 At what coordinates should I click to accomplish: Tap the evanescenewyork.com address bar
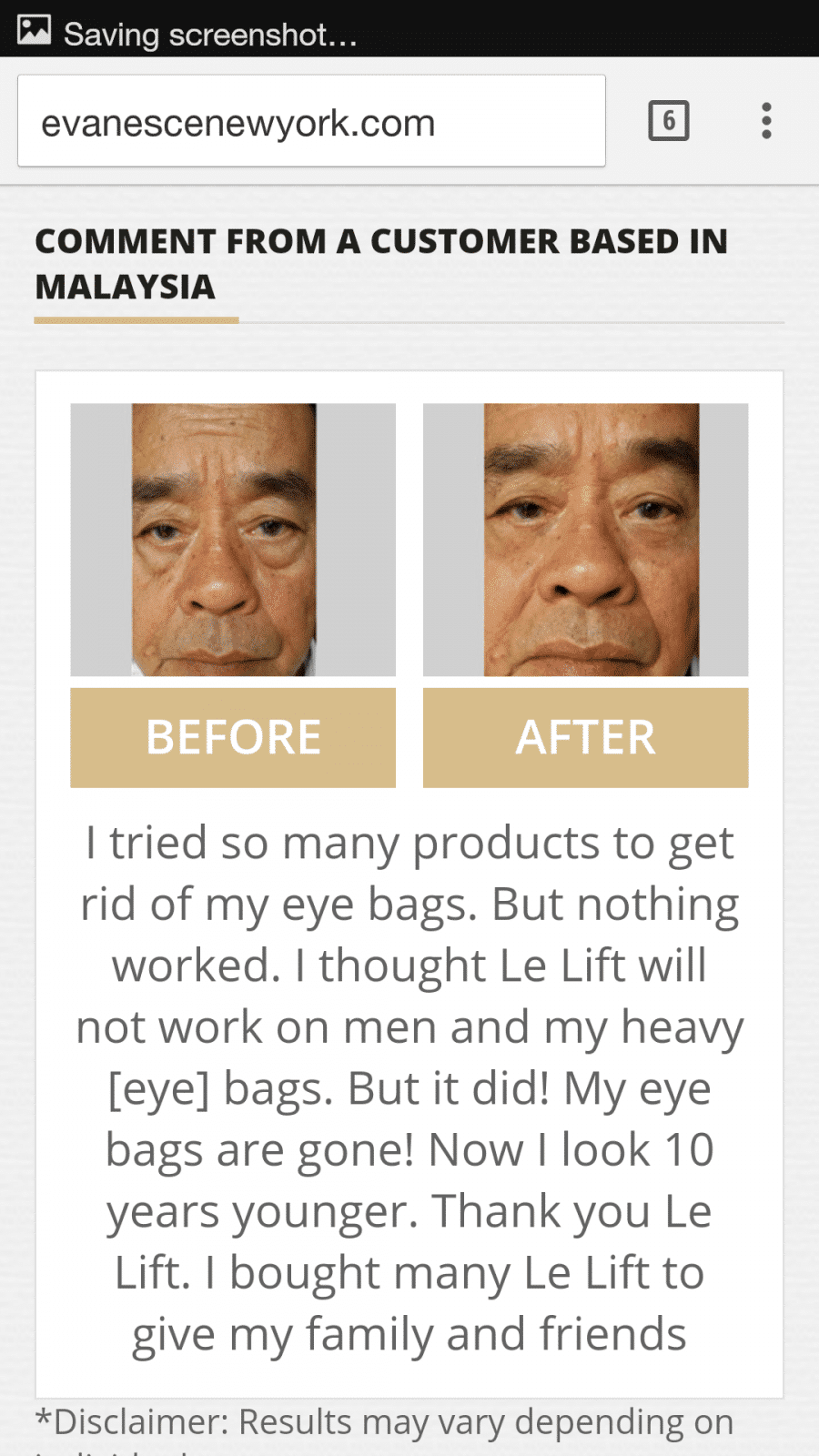pos(311,122)
